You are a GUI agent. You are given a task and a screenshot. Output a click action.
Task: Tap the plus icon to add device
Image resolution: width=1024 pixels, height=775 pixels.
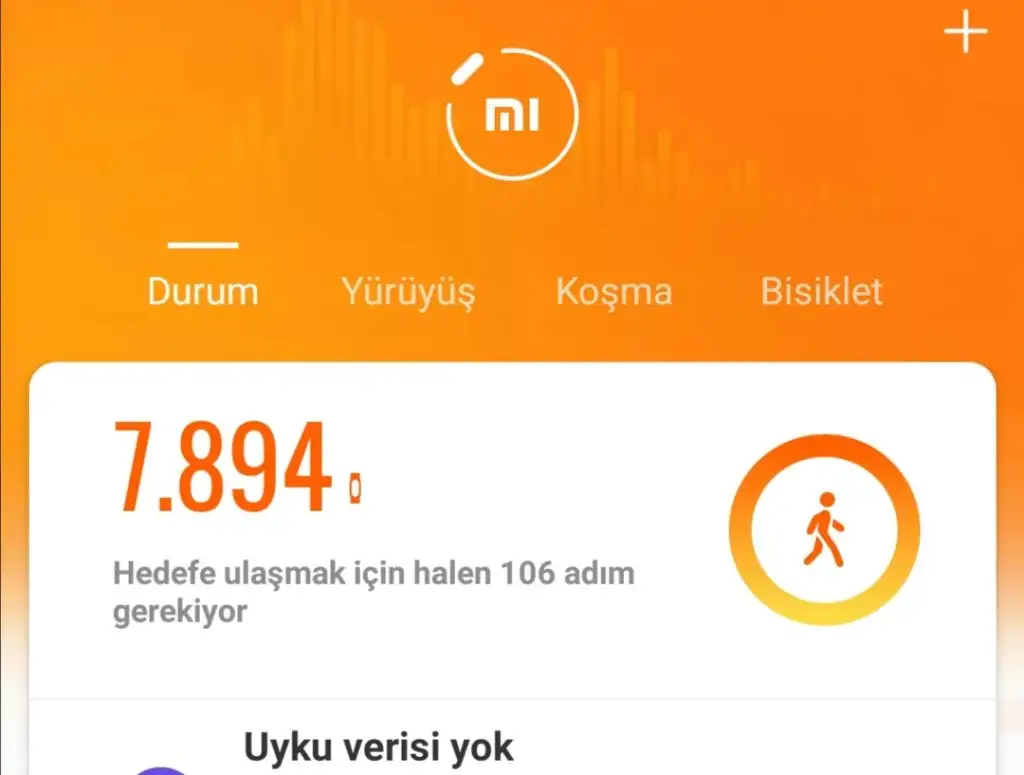[965, 34]
